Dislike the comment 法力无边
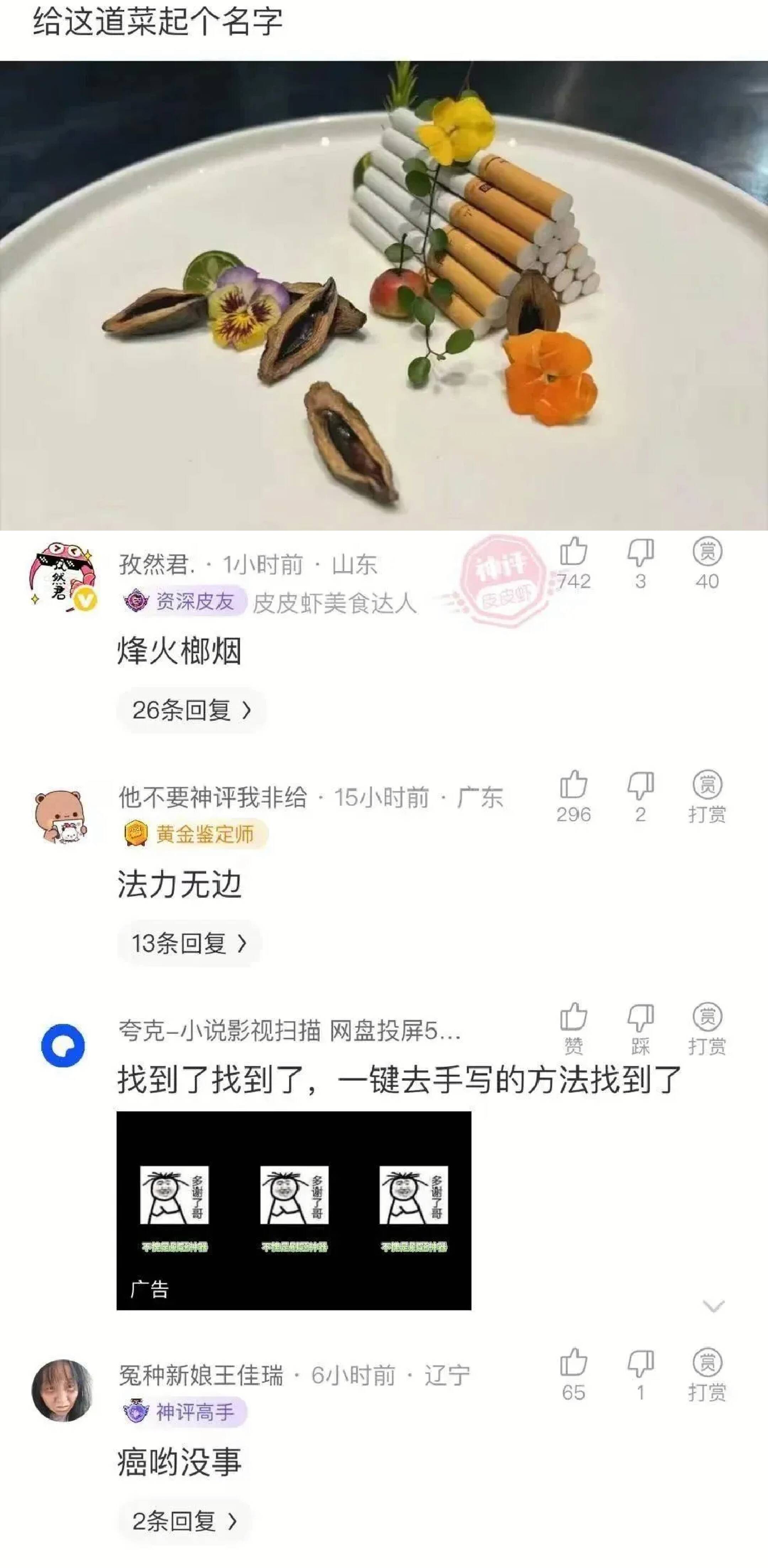Screen dimensions: 768x1568 click(x=640, y=785)
